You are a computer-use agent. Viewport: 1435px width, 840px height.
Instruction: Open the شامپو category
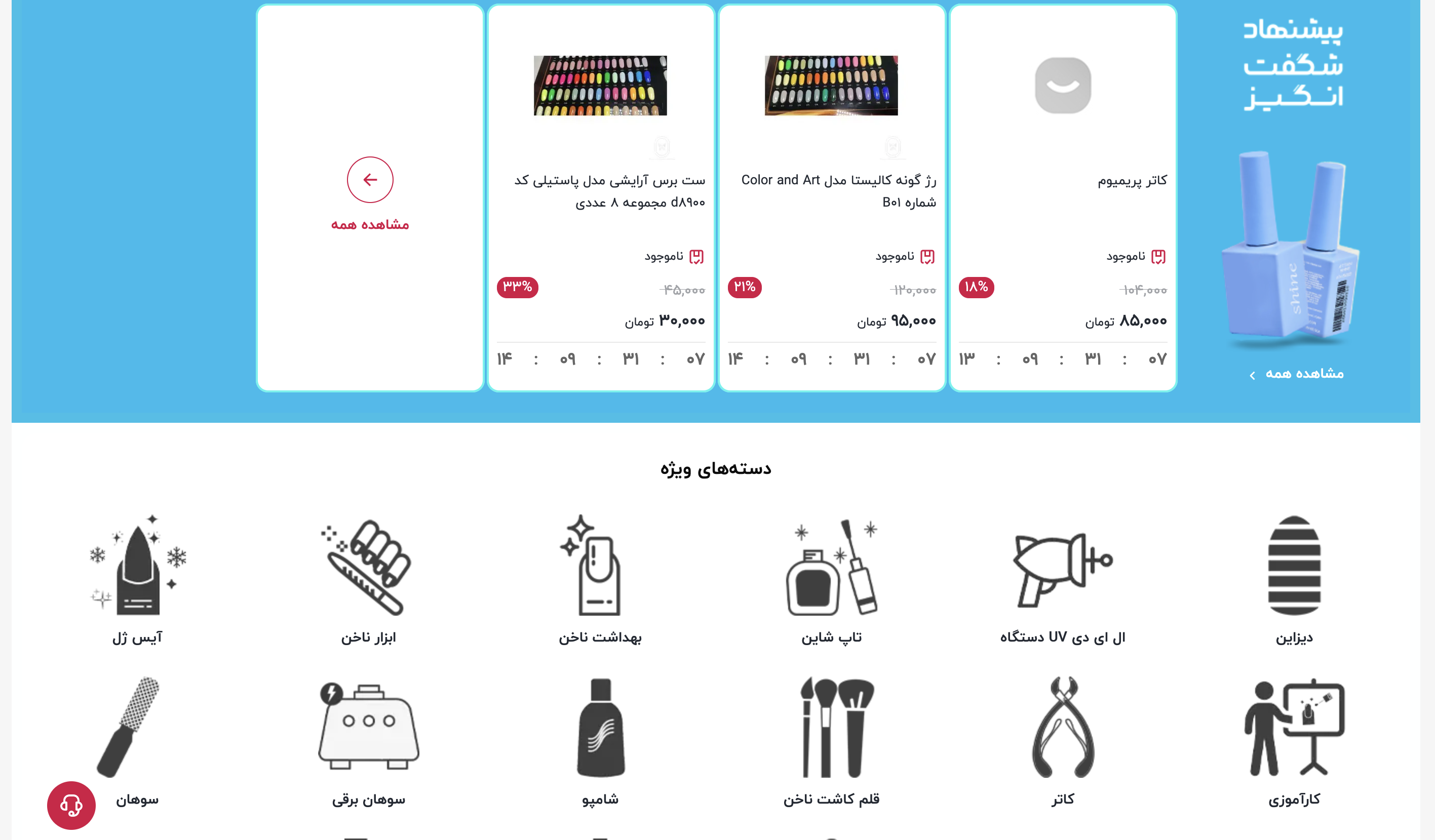(x=600, y=740)
